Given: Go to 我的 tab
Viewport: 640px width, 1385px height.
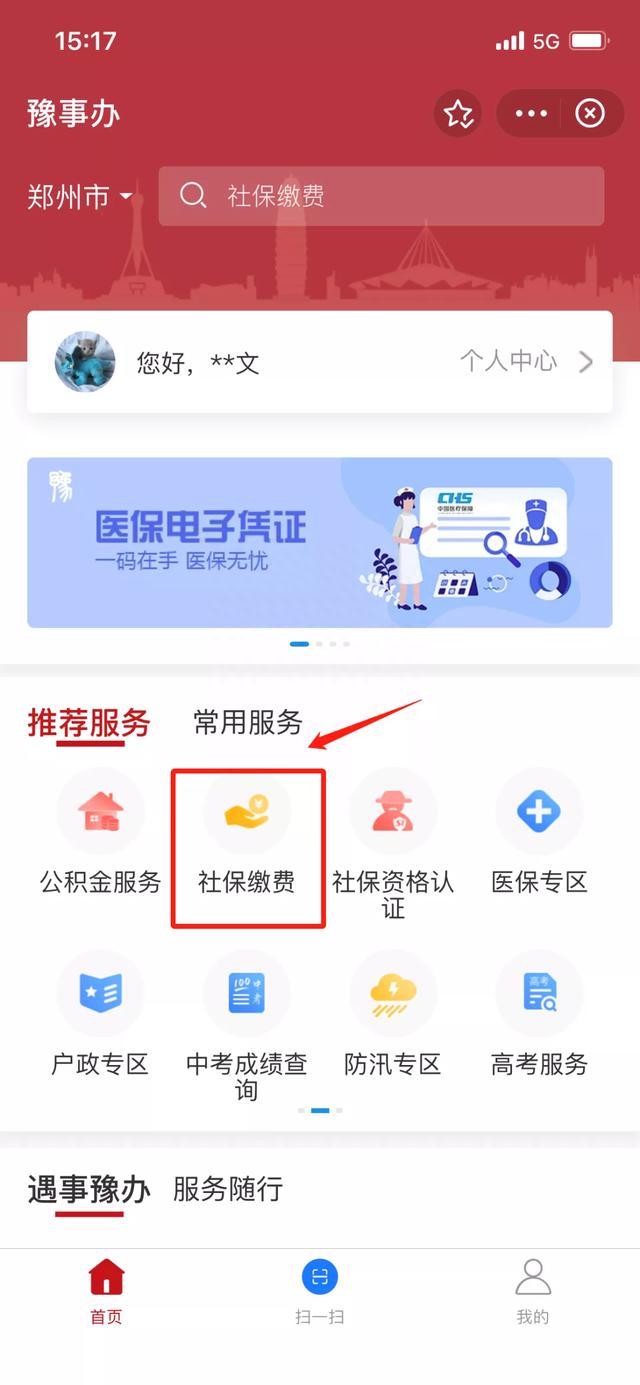Looking at the screenshot, I should [533, 1292].
